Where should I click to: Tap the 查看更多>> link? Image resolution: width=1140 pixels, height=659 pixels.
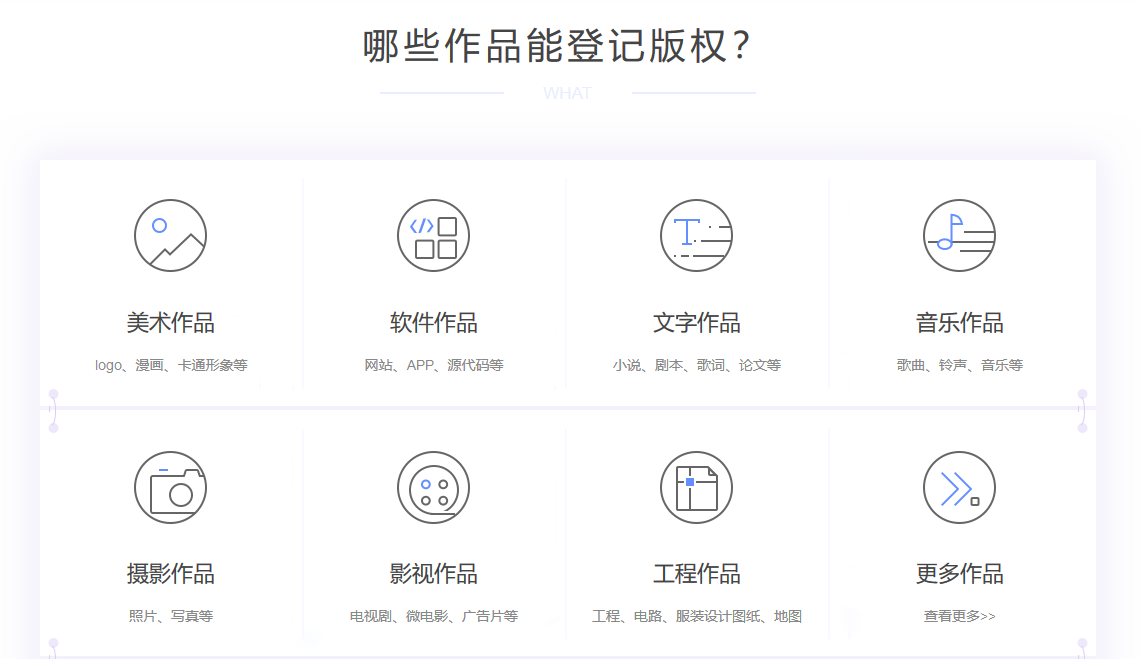959,616
